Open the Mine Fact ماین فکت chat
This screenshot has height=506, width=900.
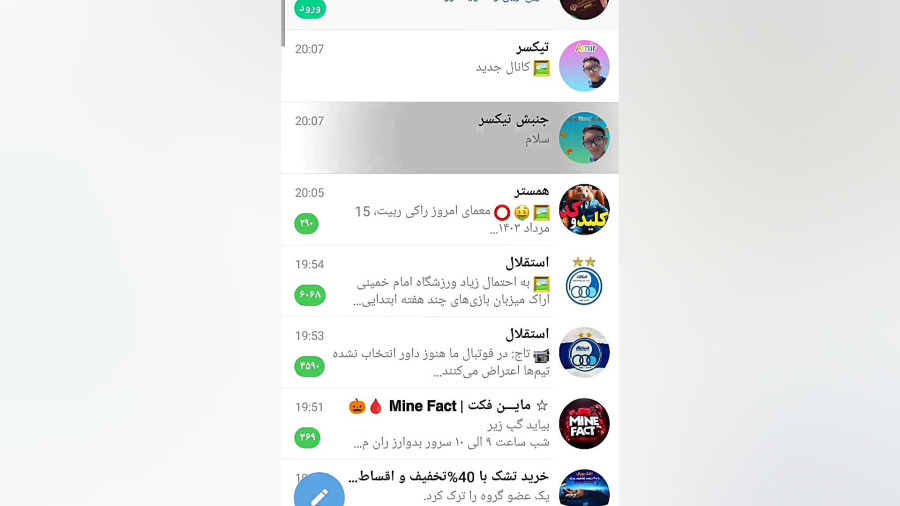[450, 424]
